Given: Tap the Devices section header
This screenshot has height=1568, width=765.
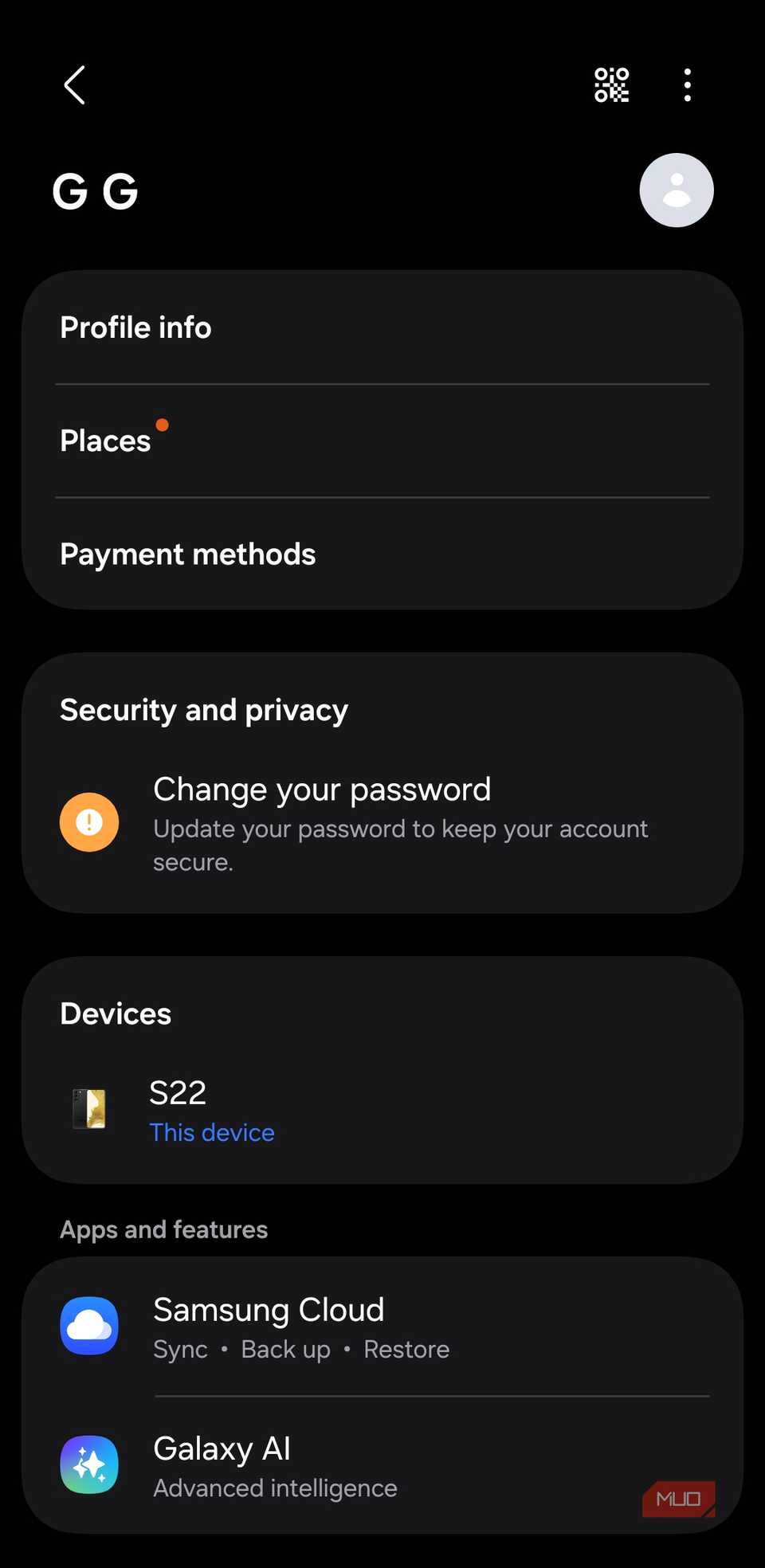Looking at the screenshot, I should 115,1013.
